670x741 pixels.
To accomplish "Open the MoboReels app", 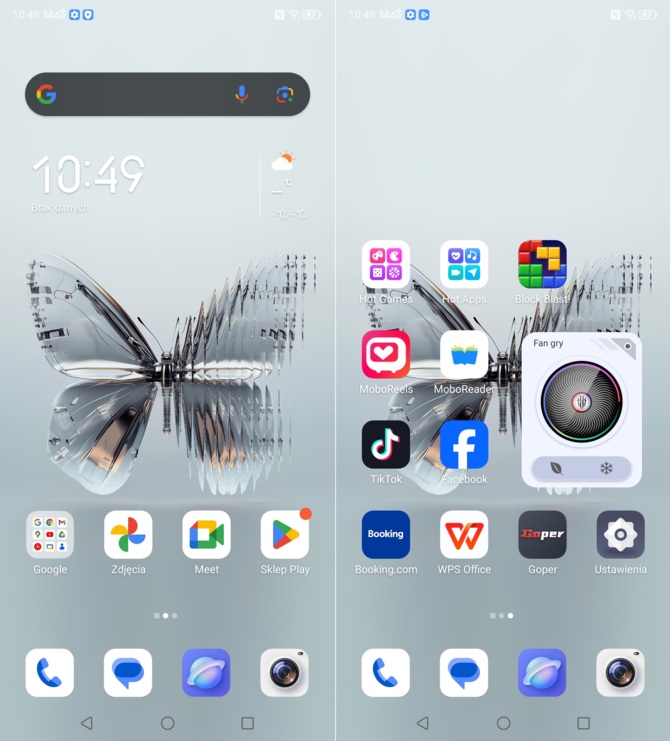I will (386, 354).
